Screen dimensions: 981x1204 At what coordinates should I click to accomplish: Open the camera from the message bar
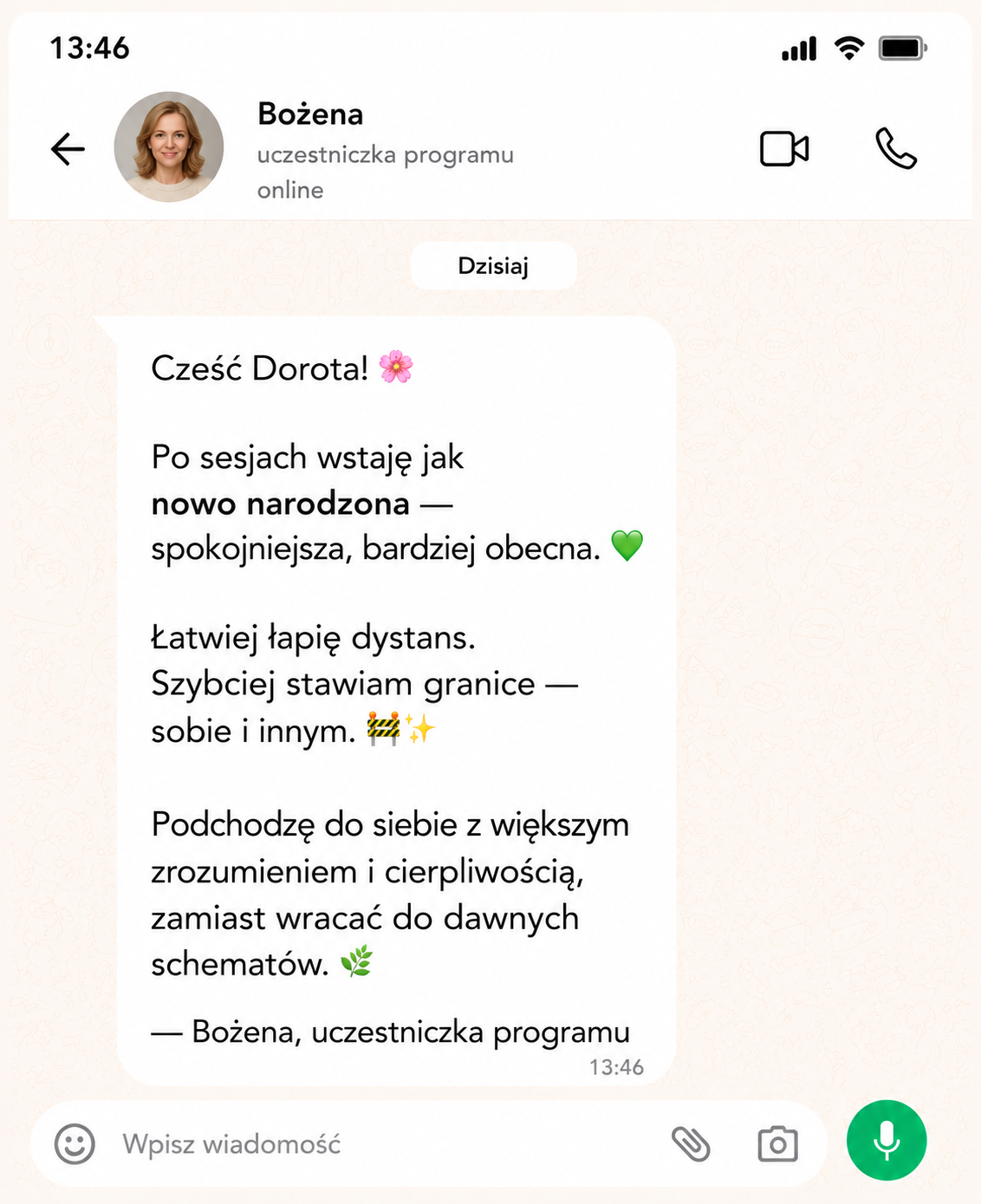click(777, 1144)
